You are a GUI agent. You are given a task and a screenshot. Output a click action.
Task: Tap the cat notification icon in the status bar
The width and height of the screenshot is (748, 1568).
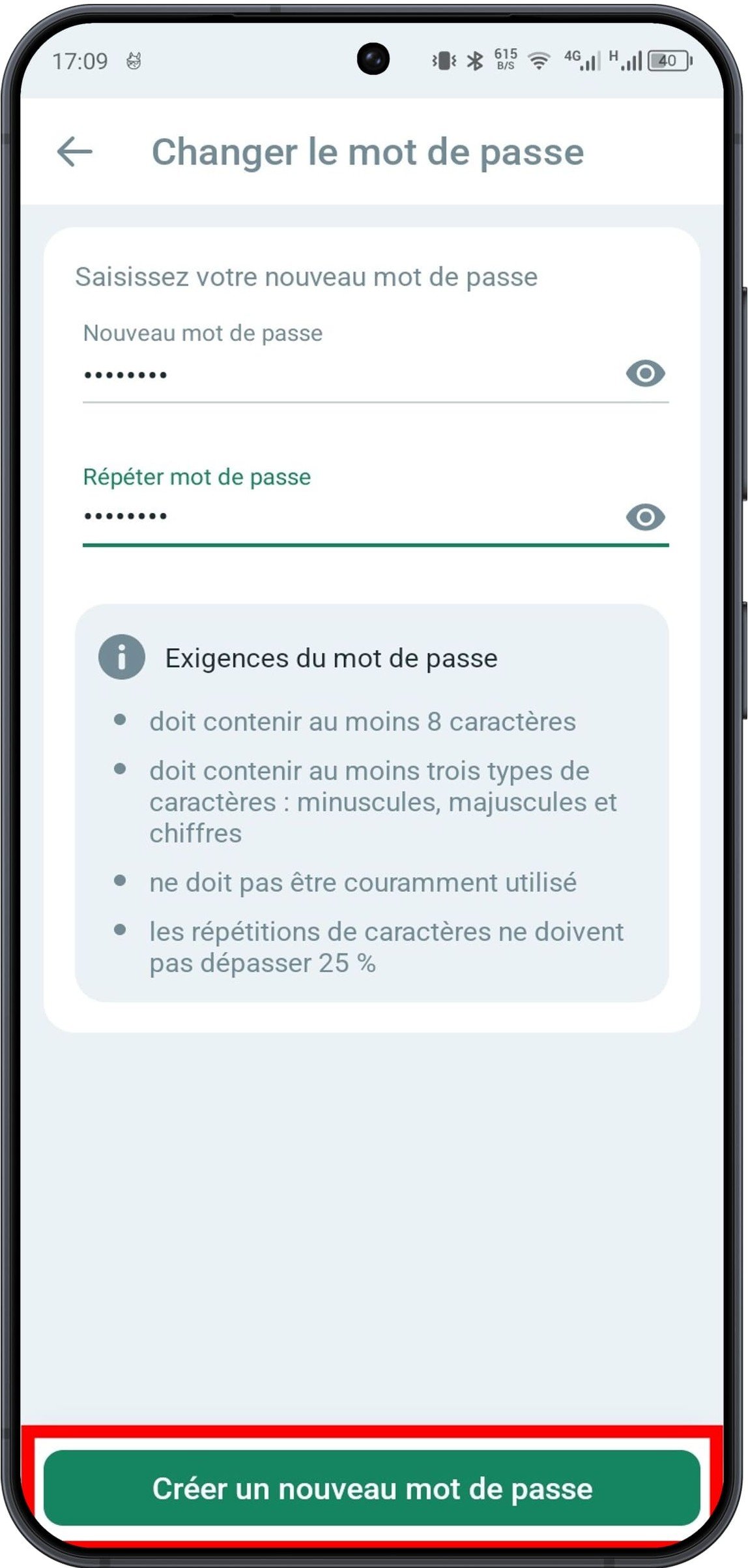pos(134,61)
